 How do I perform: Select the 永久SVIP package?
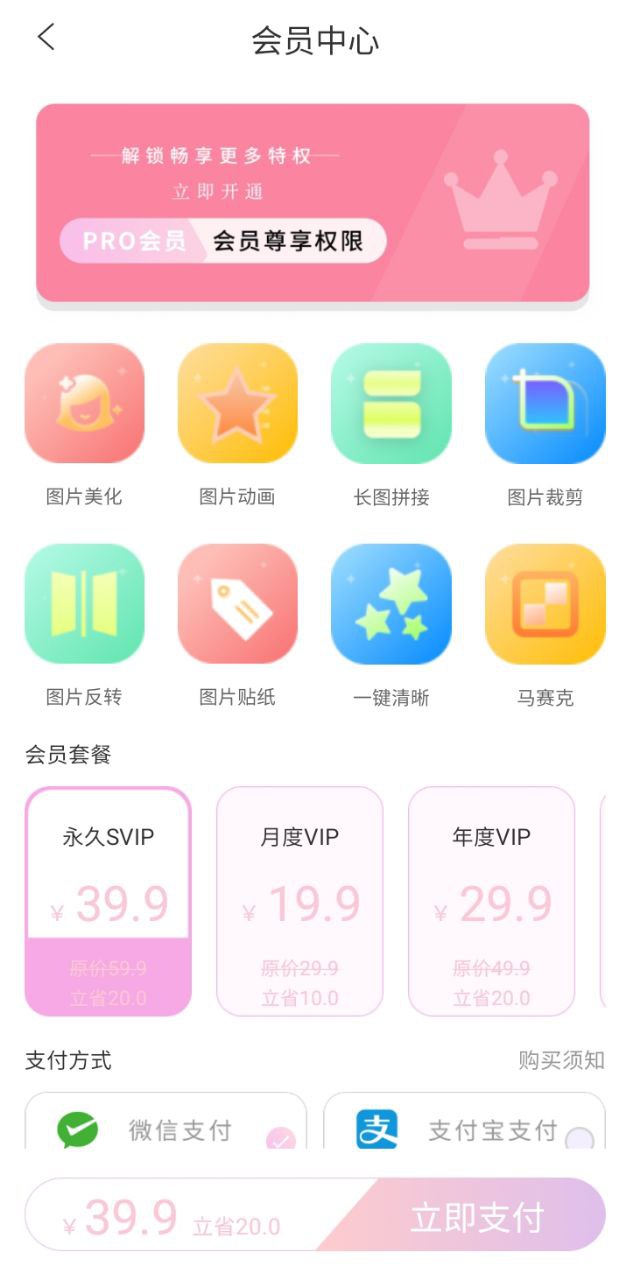click(108, 901)
